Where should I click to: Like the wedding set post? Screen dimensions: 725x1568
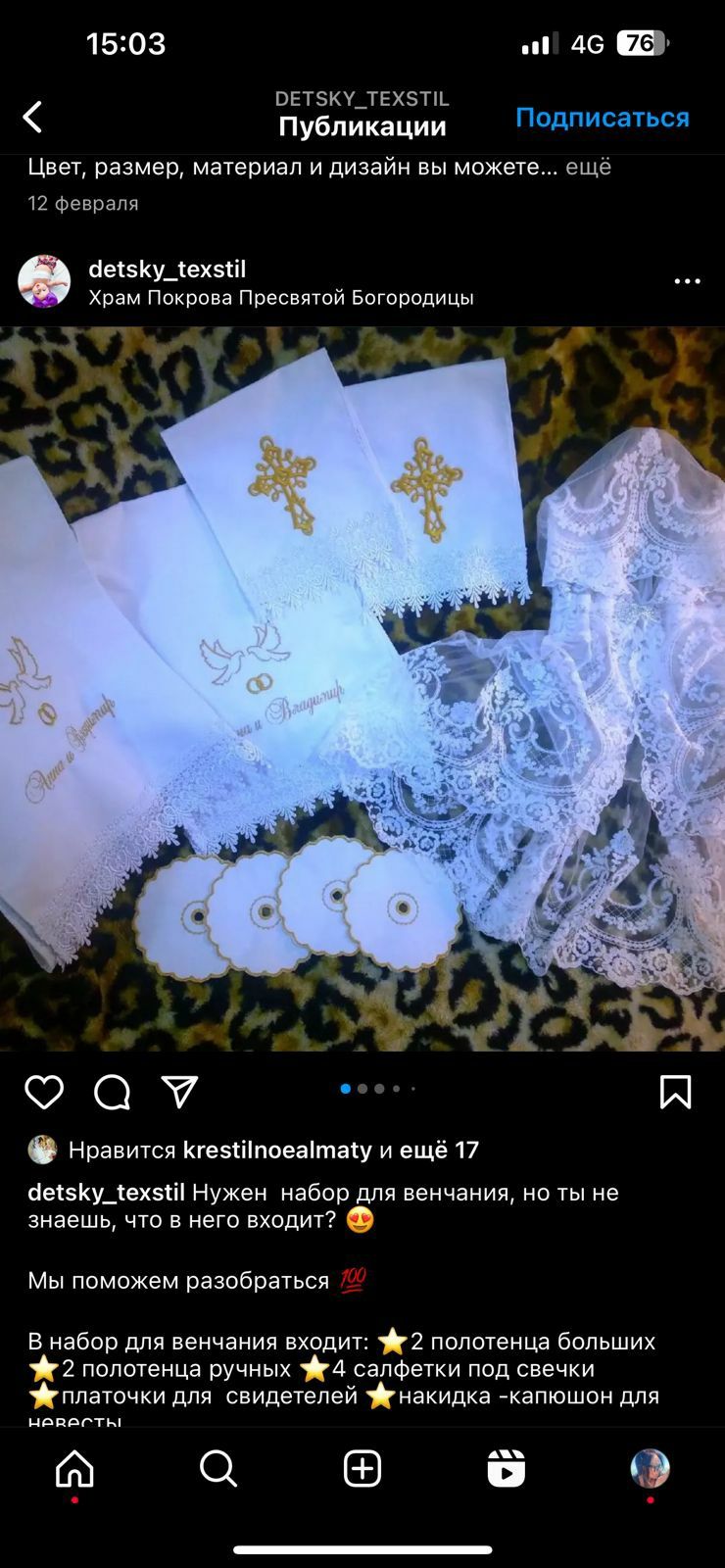point(44,1092)
